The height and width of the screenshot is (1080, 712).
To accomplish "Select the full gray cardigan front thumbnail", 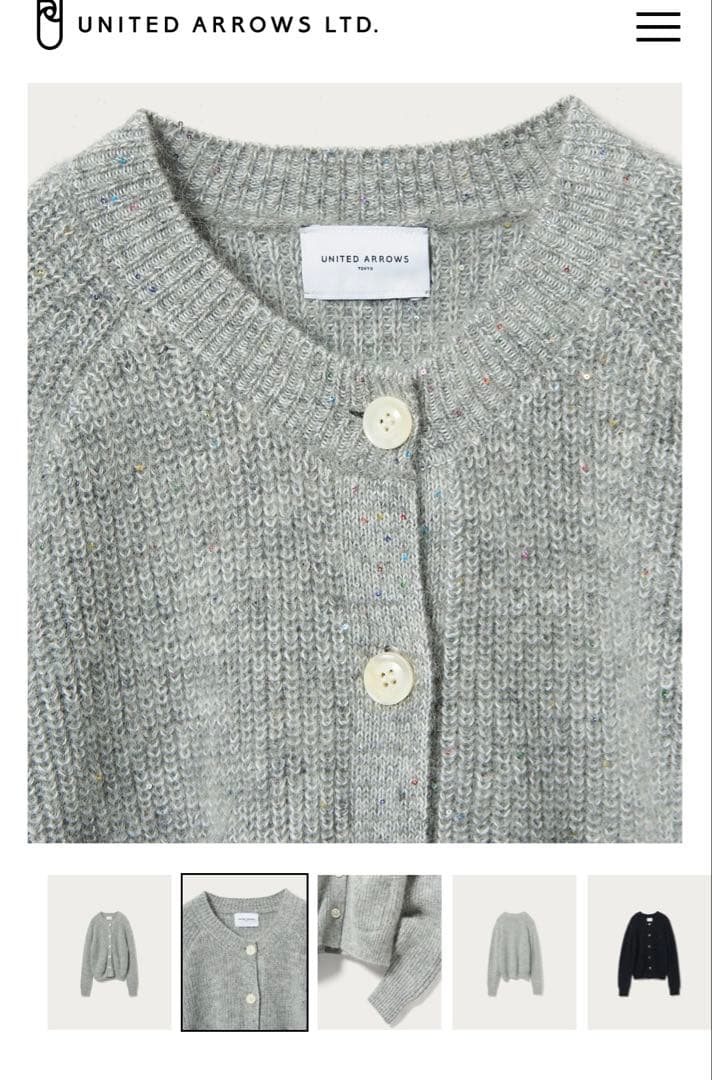I will (109, 952).
